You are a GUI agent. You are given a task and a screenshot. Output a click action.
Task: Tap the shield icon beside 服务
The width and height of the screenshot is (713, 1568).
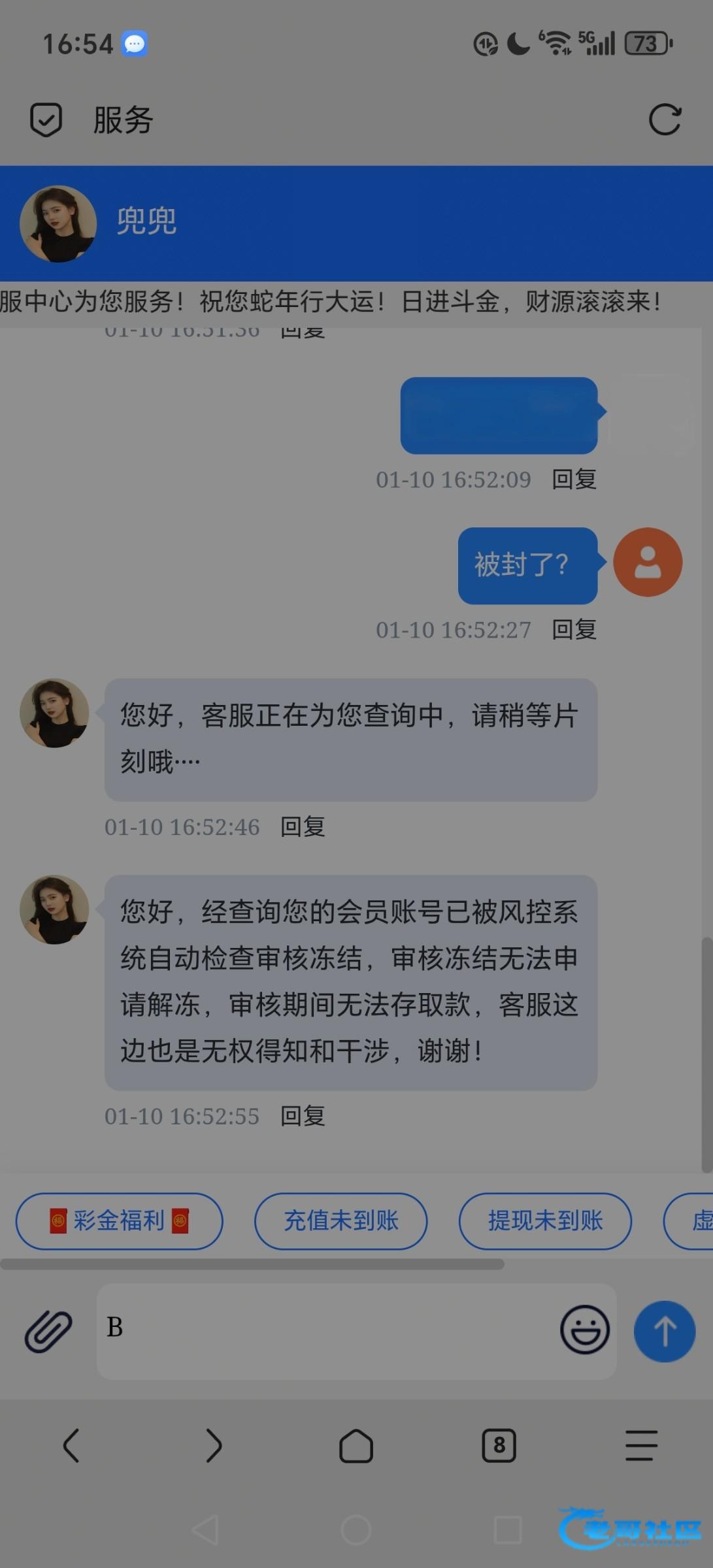46,120
